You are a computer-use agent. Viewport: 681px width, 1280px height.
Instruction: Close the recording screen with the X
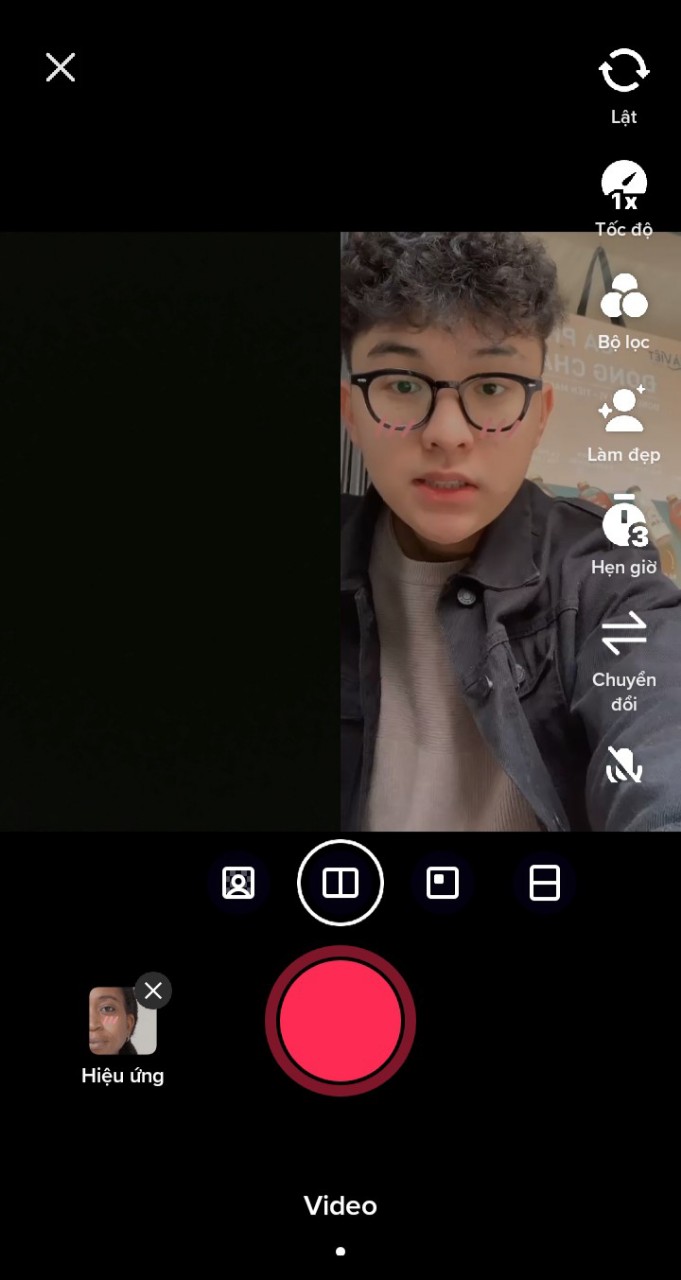(61, 68)
